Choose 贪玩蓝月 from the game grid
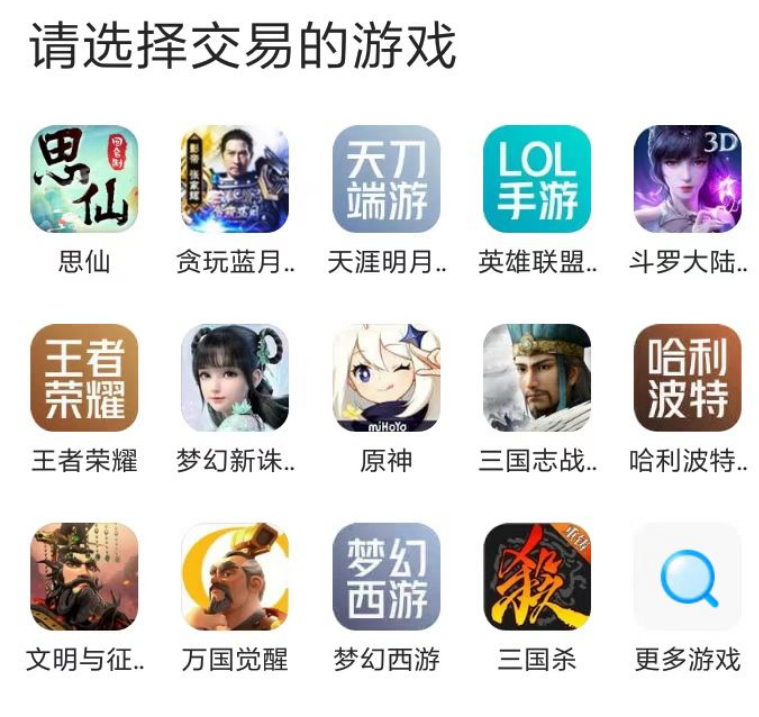759x717 pixels. click(x=235, y=179)
